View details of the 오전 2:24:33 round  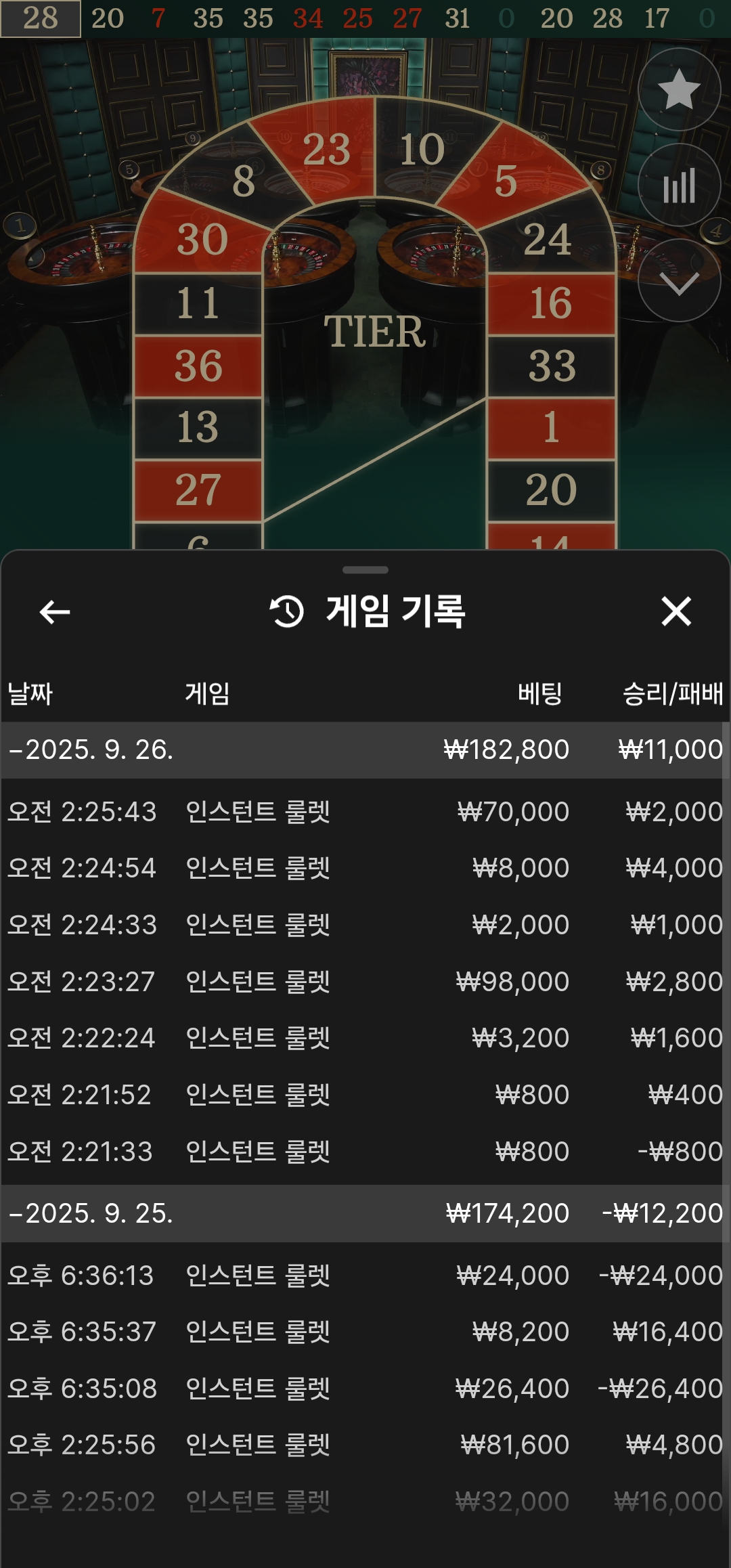(x=365, y=925)
